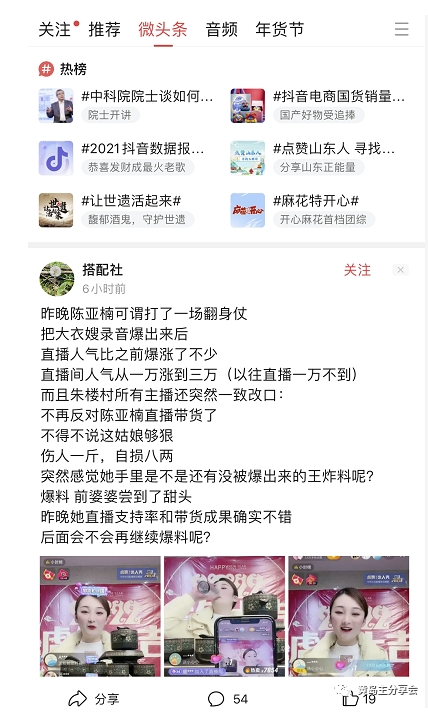This screenshot has width=428, height=714.
Task: View the third livestream photo in post
Action: [349, 616]
